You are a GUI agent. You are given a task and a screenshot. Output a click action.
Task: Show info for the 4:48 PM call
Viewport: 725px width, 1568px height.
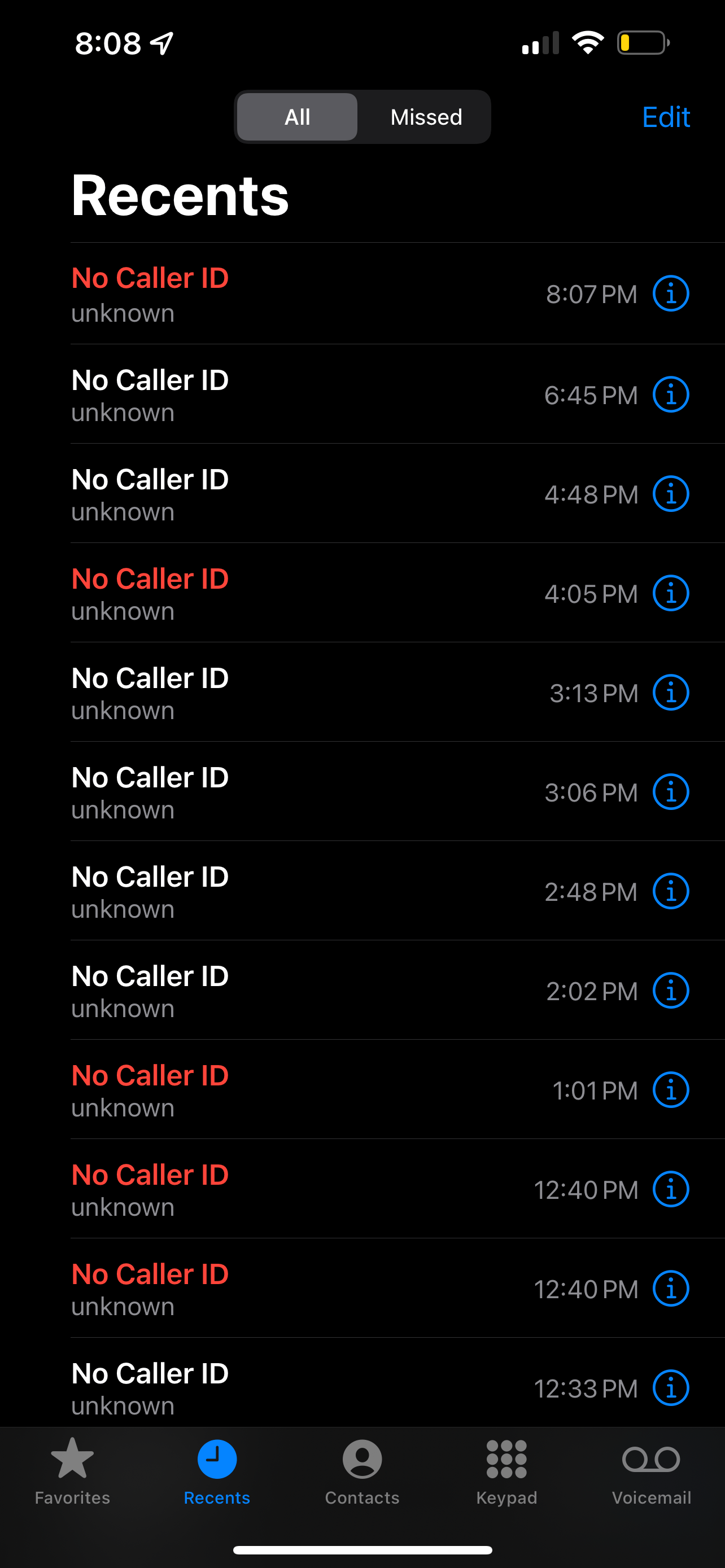670,494
